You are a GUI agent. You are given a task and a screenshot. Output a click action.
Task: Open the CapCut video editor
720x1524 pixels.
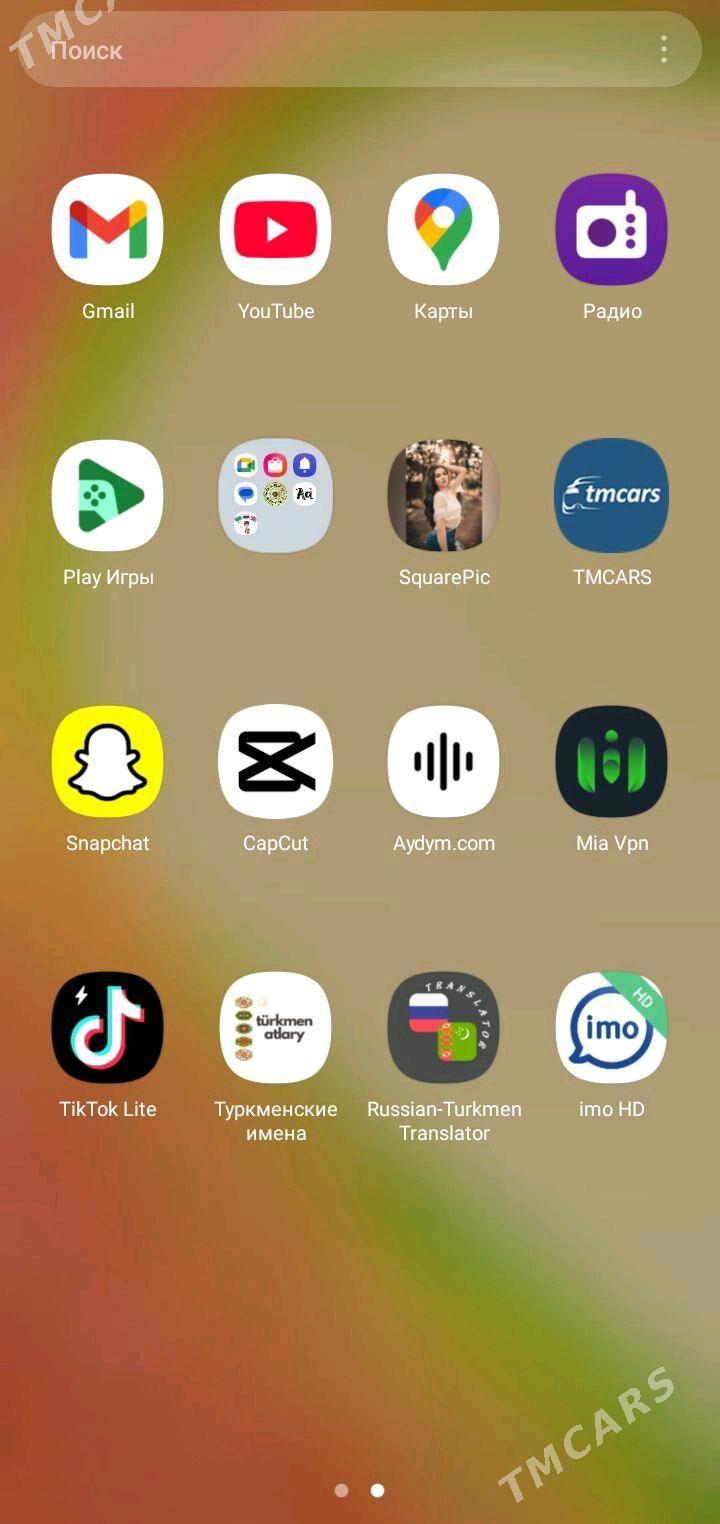coord(276,762)
